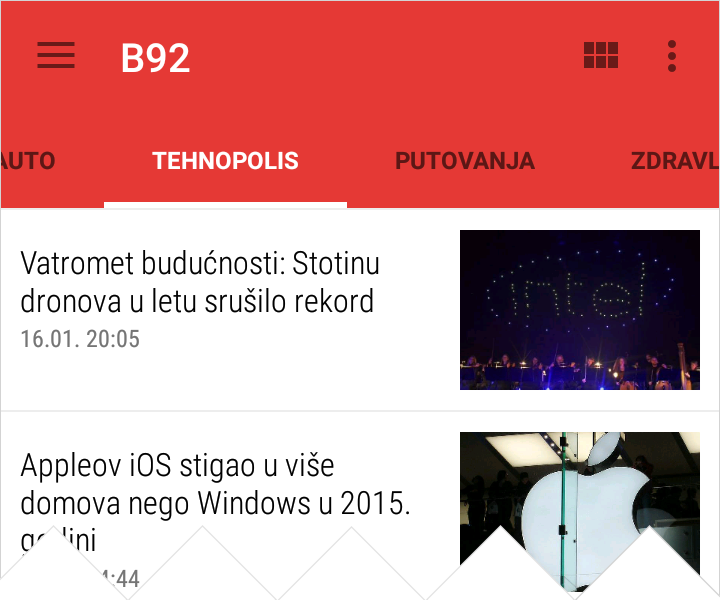720x600 pixels.
Task: Open the overflow menu
Action: click(x=672, y=56)
